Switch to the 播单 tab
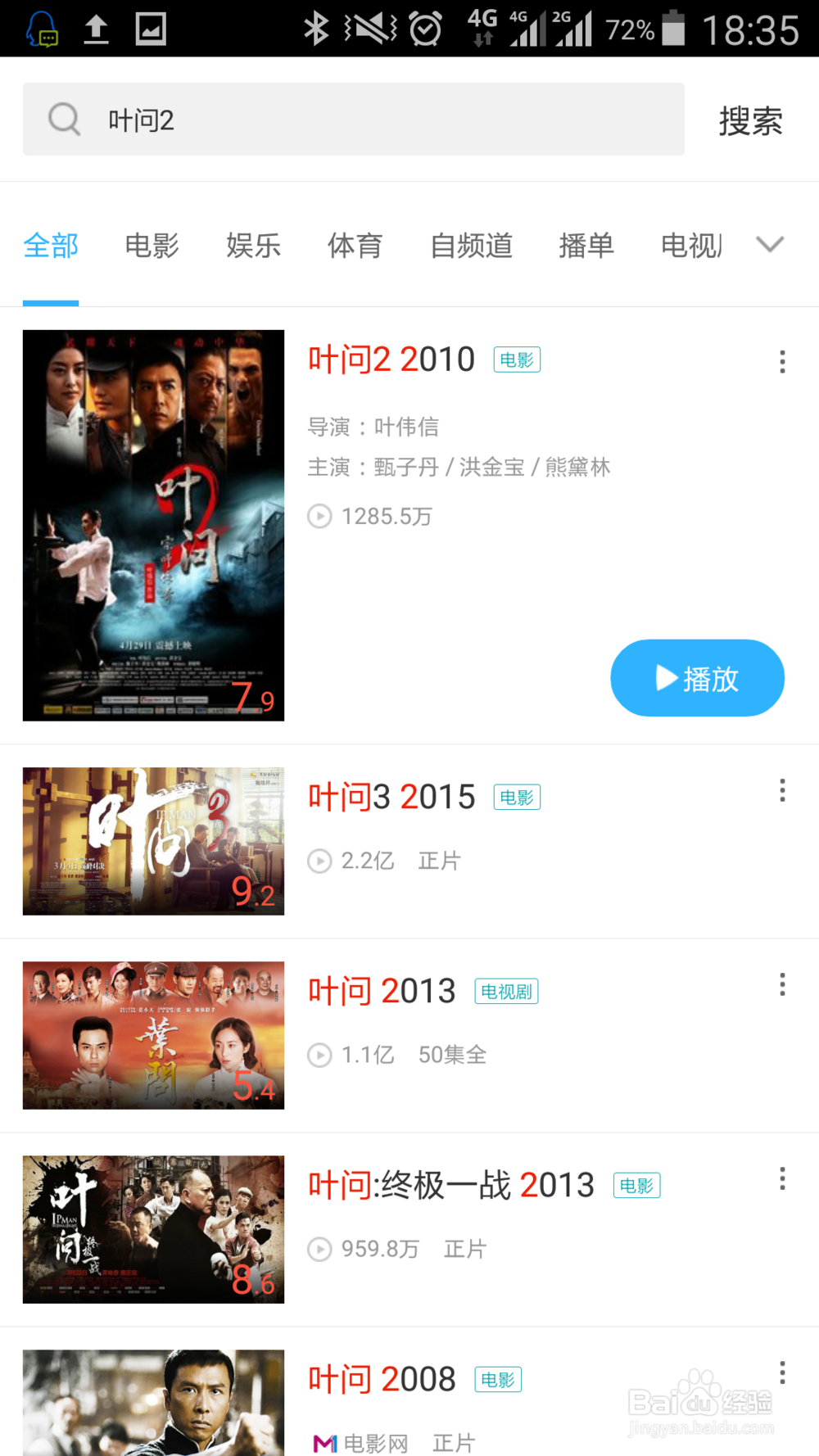This screenshot has width=819, height=1456. point(586,246)
